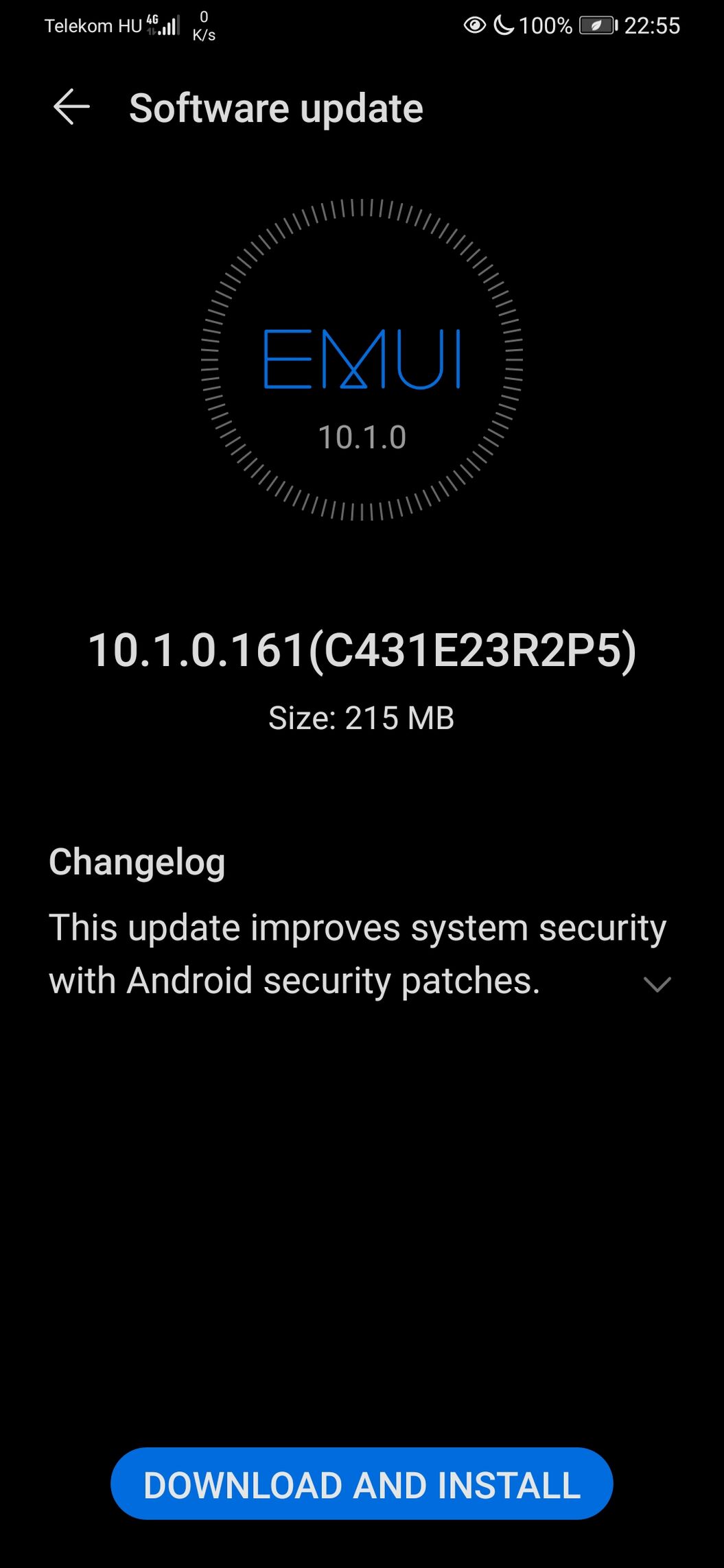Expand the Changelog details chevron
724x1568 pixels.
point(657,984)
